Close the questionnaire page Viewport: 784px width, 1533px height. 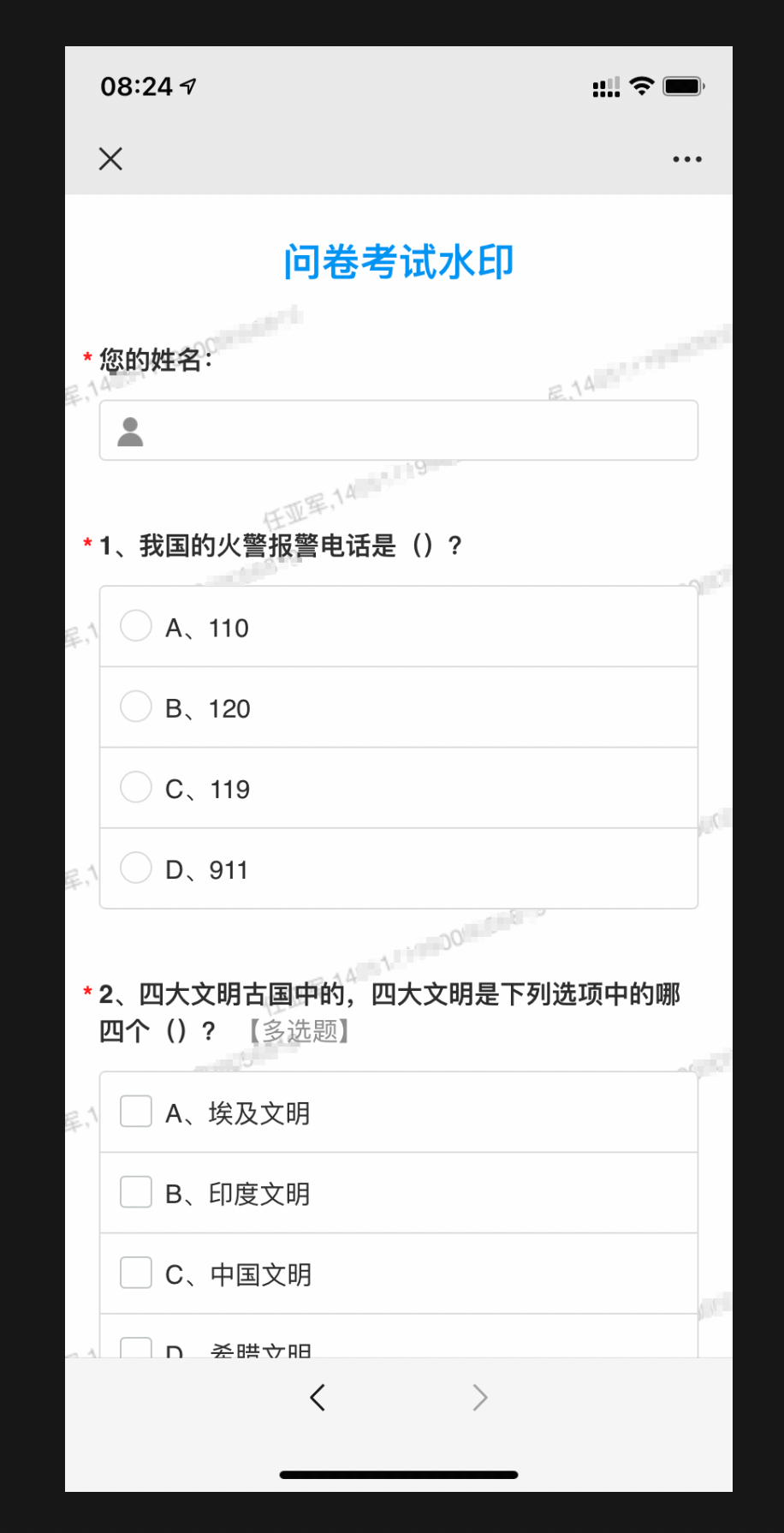[x=110, y=158]
